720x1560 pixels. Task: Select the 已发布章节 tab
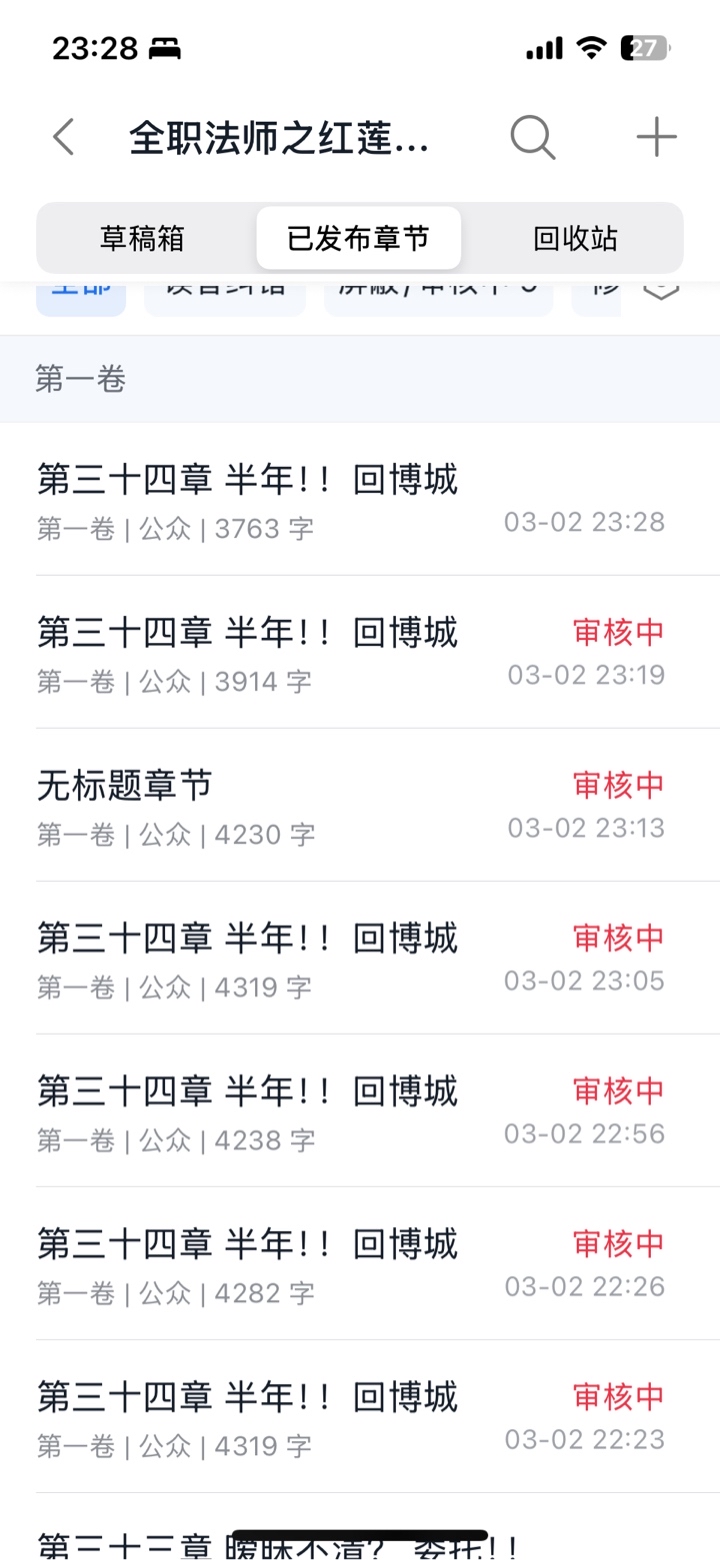click(x=358, y=238)
